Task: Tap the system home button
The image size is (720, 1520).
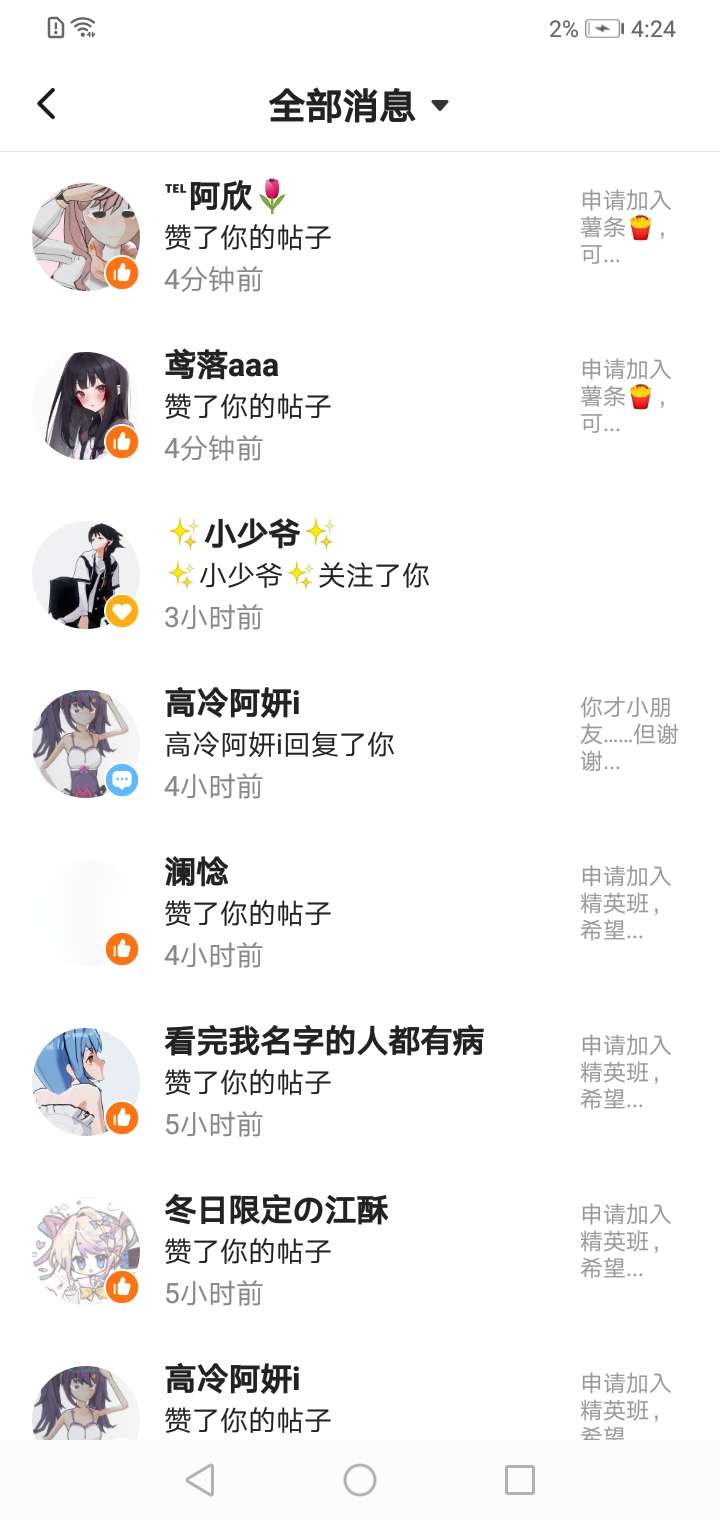Action: click(360, 1479)
